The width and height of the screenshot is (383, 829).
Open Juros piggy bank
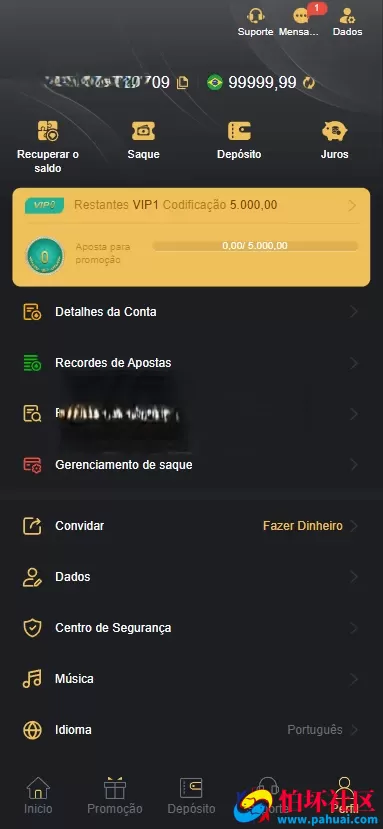(x=334, y=140)
